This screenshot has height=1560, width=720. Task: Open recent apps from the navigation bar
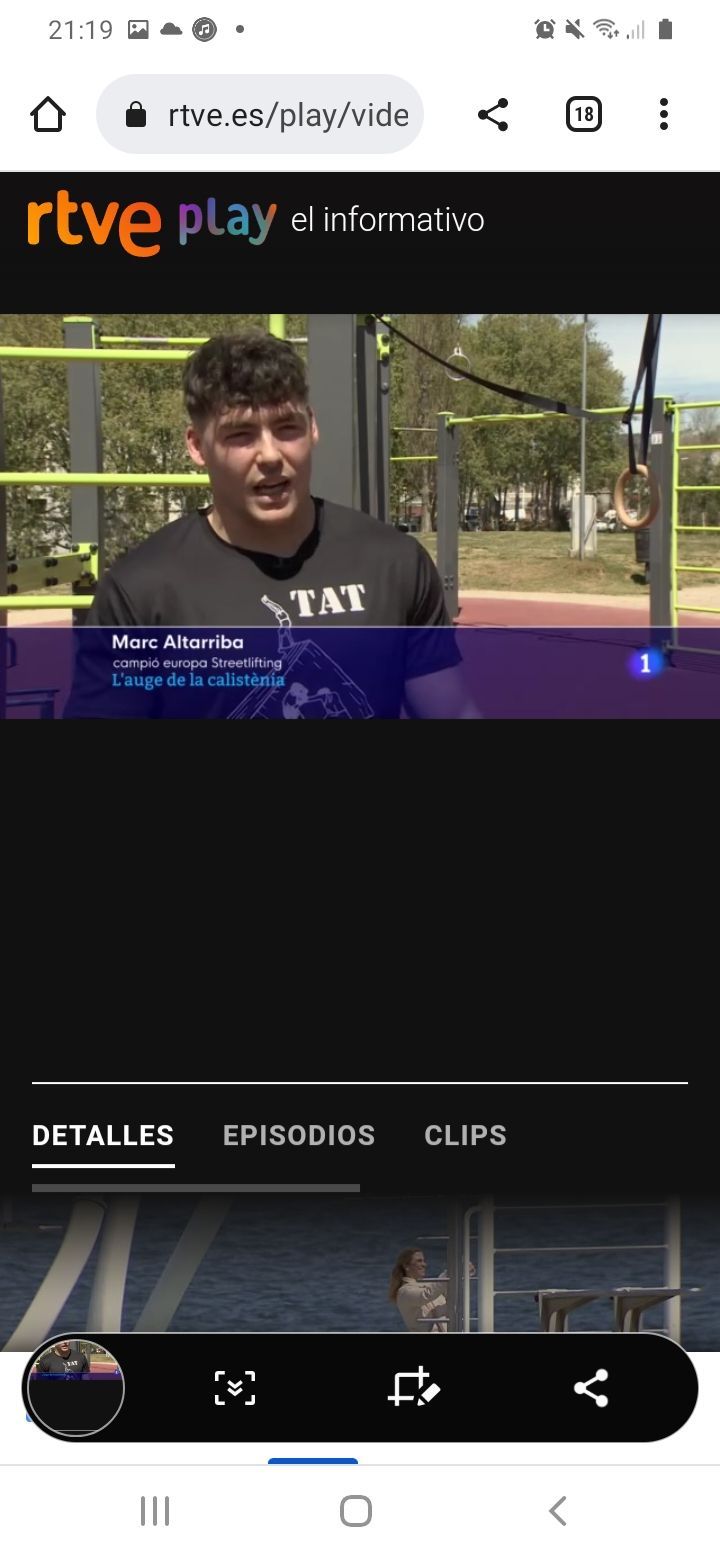[x=155, y=1510]
